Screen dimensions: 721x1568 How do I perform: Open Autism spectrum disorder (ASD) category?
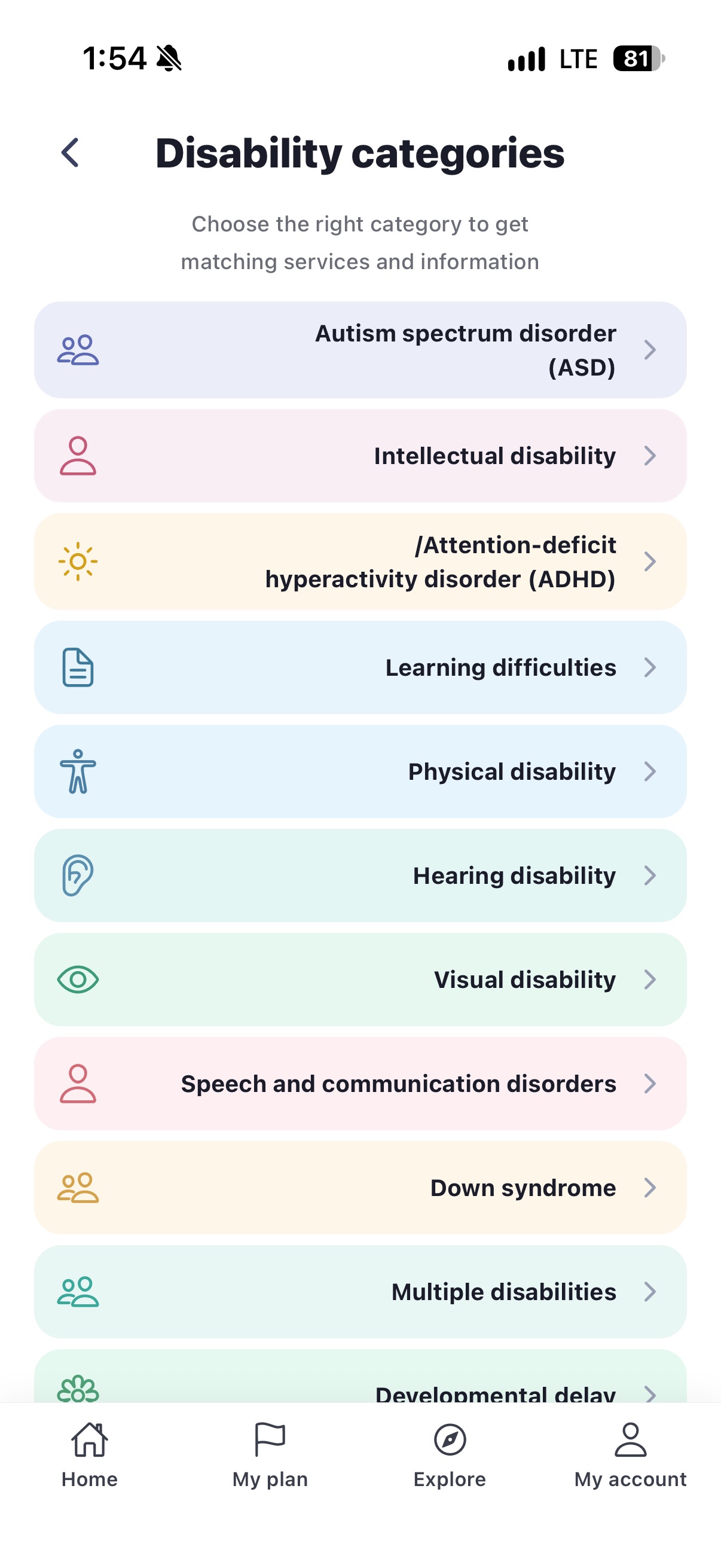point(360,350)
